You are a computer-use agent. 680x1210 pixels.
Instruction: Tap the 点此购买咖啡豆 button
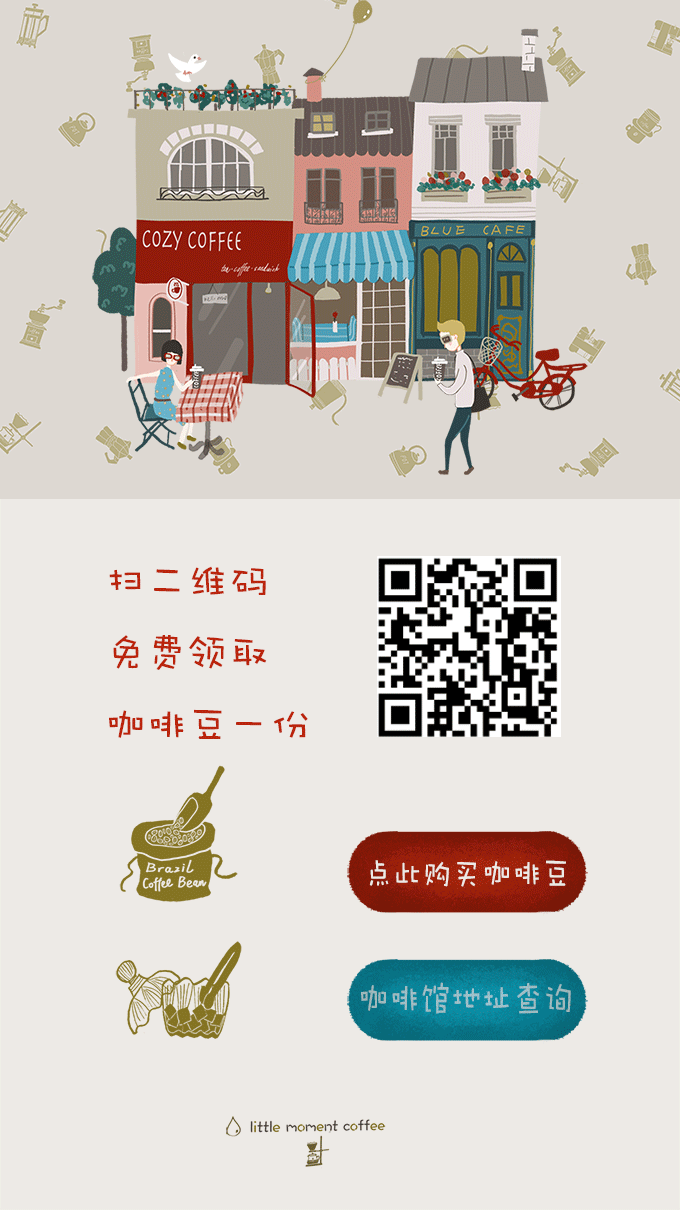point(466,872)
